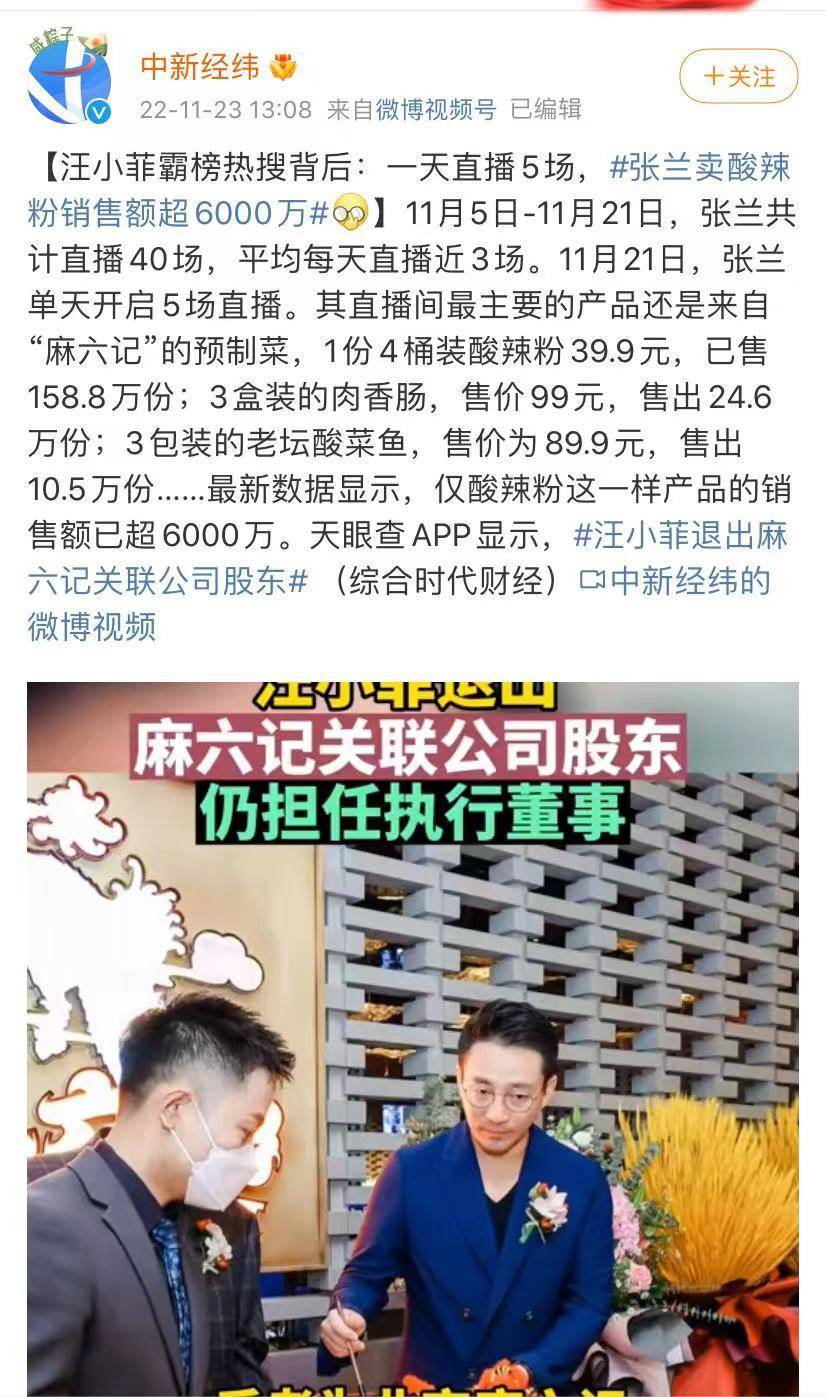This screenshot has height=1397, width=826.
Task: Open the 微博视频号 source link
Action: tap(436, 110)
